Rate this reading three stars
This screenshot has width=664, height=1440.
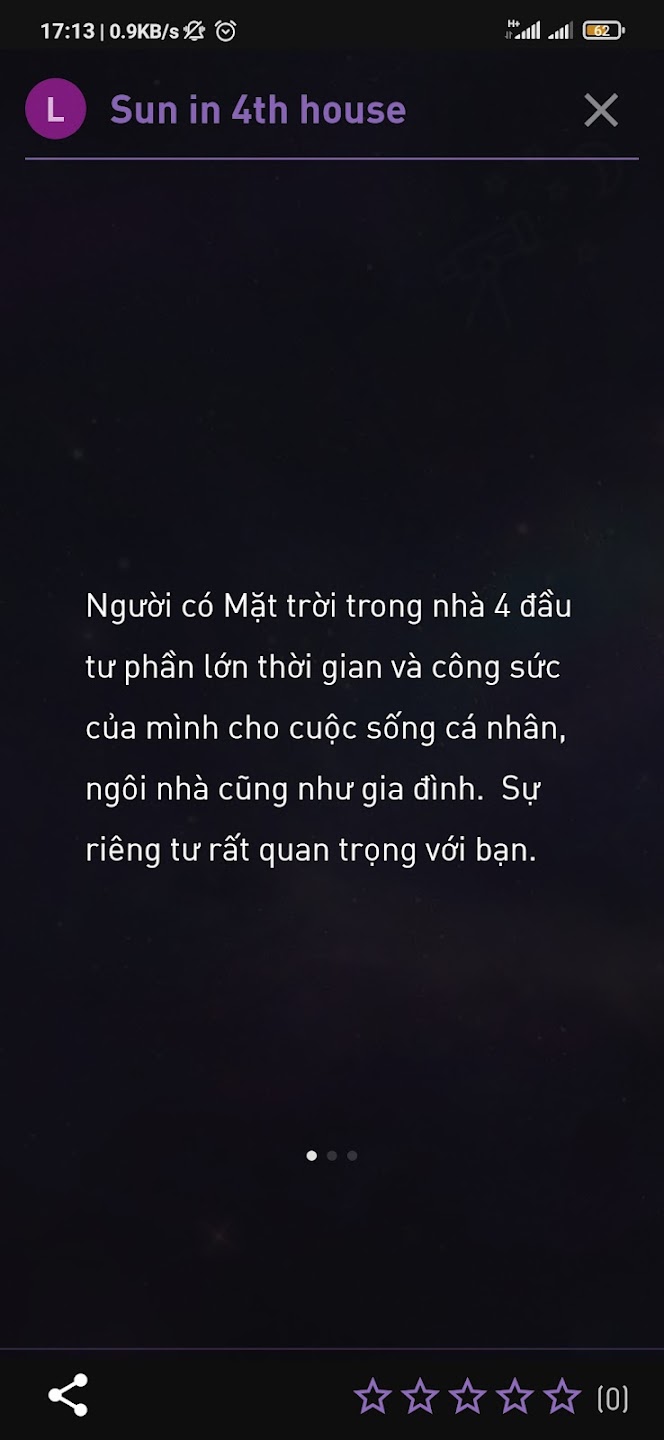pyautogui.click(x=468, y=1396)
